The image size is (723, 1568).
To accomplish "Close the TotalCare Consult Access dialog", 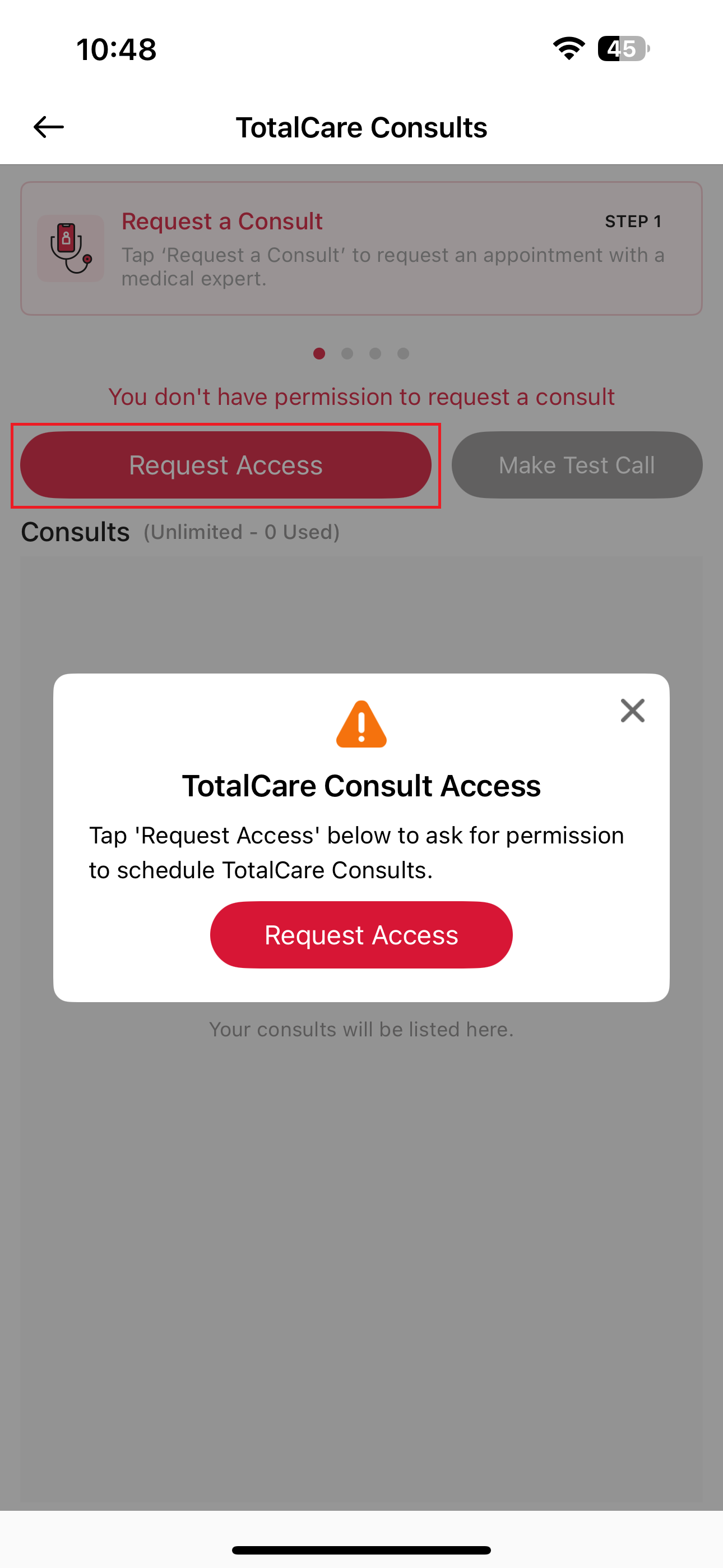I will click(x=632, y=711).
